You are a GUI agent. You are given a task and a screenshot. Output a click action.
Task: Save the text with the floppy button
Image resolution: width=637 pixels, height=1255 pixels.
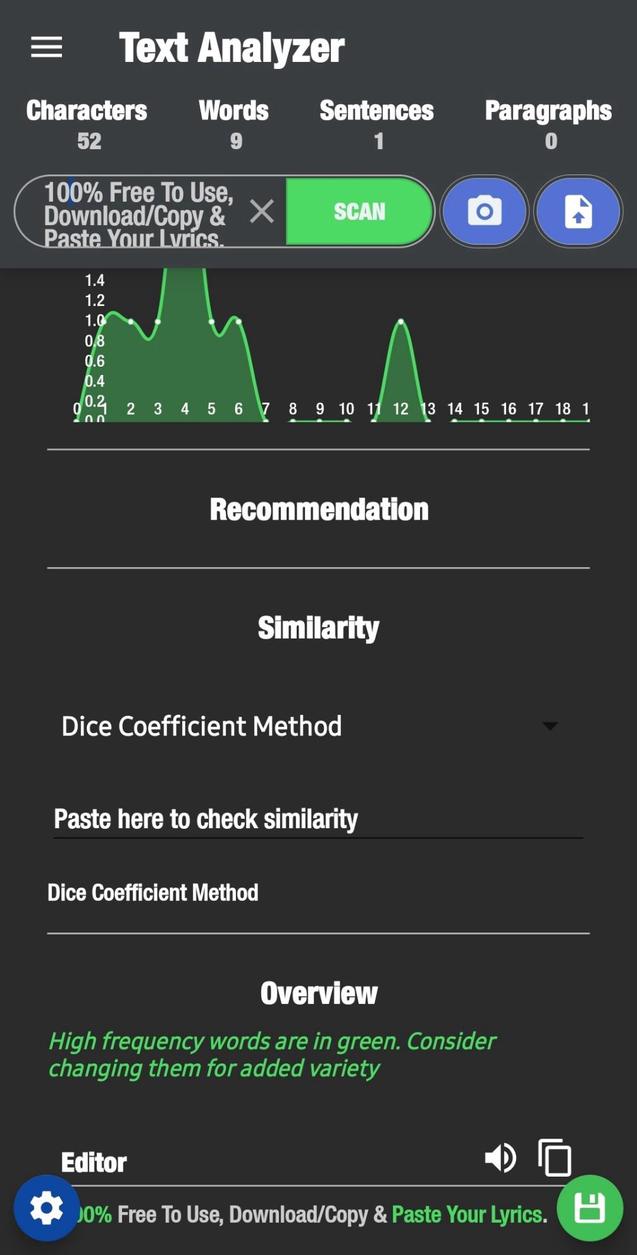click(589, 1208)
